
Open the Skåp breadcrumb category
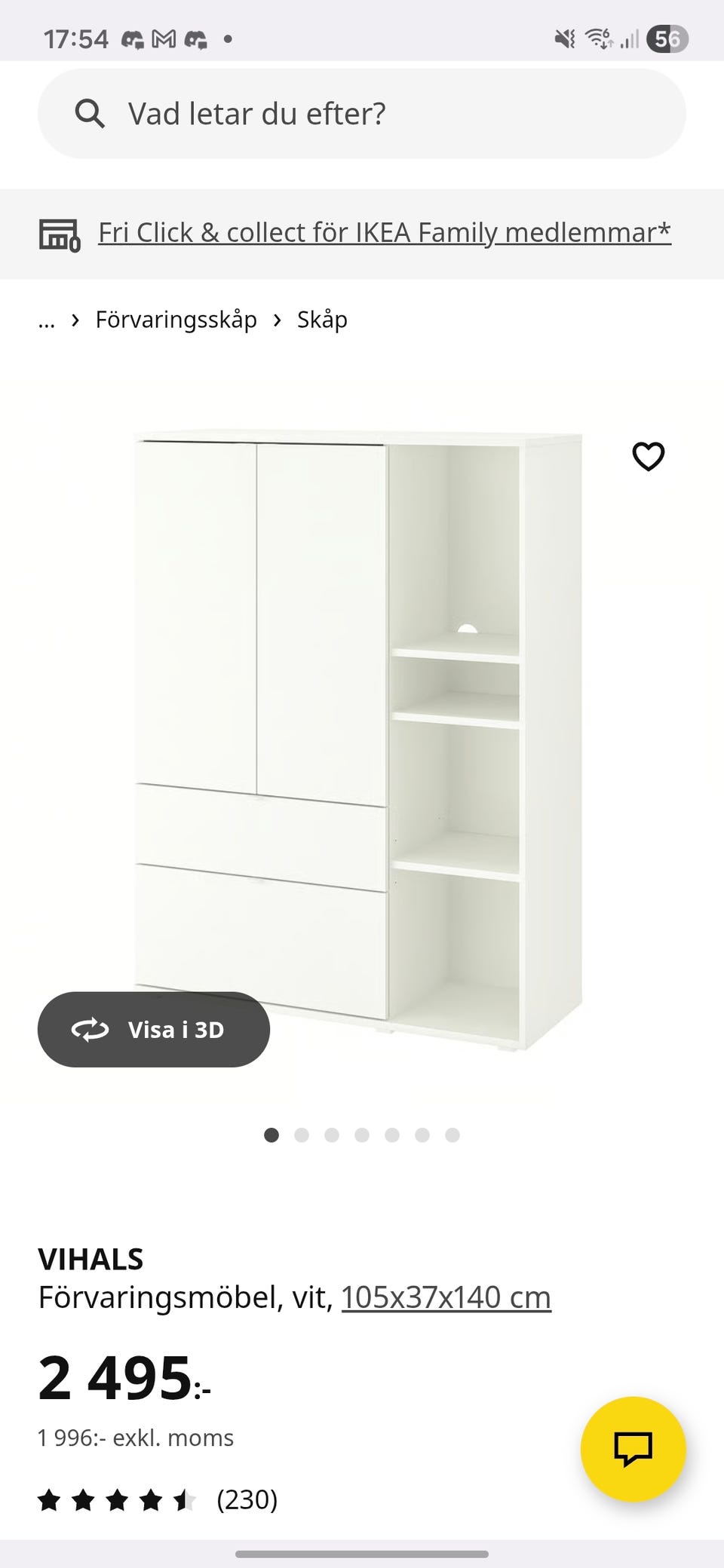(322, 320)
